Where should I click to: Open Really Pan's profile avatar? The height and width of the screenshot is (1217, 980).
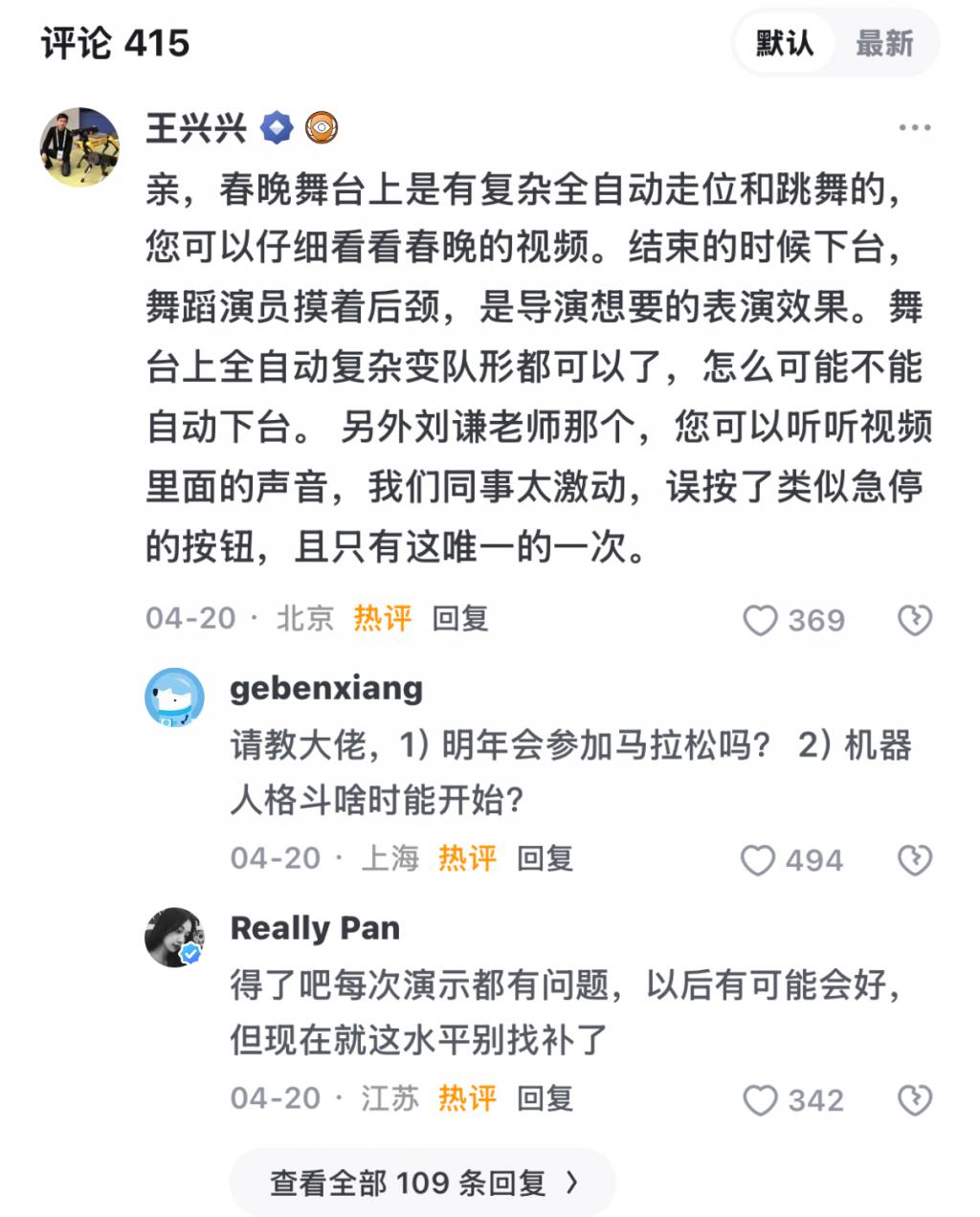(x=174, y=937)
